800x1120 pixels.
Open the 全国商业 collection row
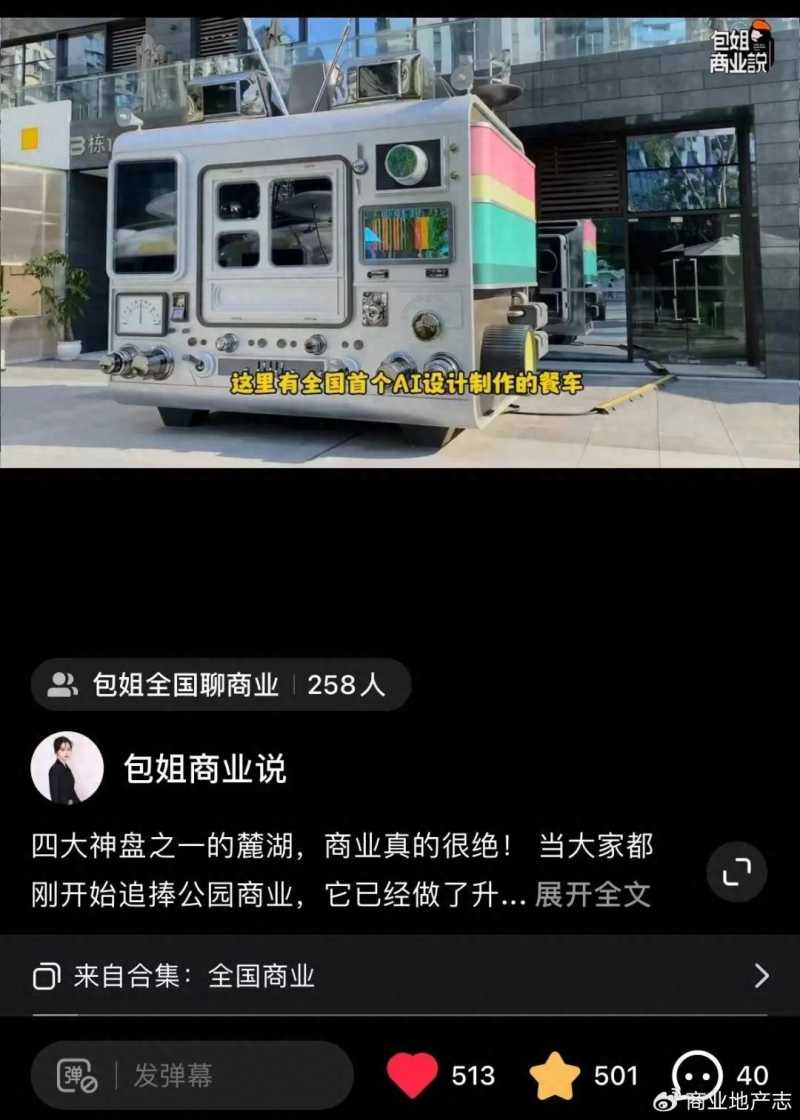(x=400, y=976)
